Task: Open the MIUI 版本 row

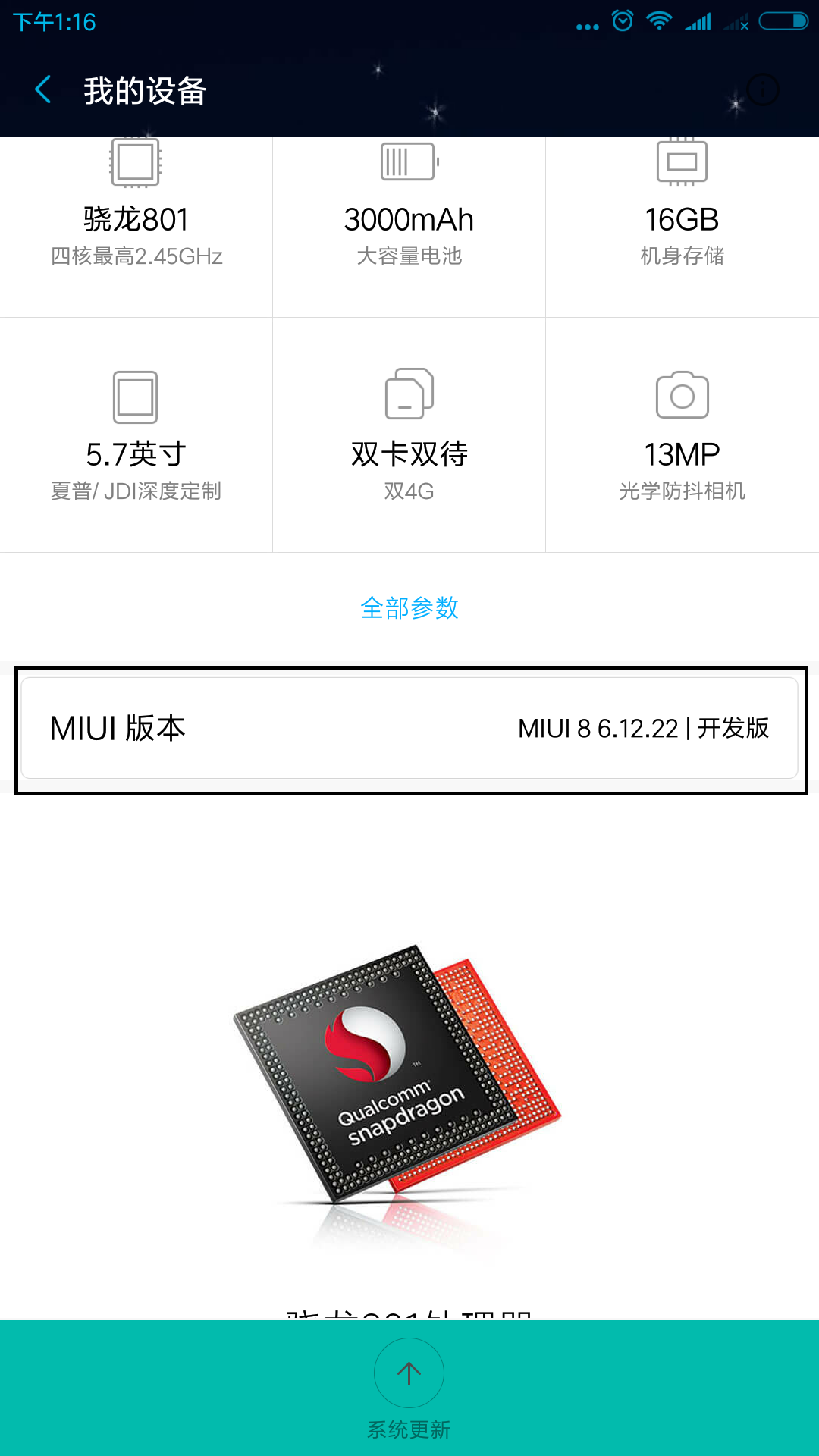Action: 409,728
